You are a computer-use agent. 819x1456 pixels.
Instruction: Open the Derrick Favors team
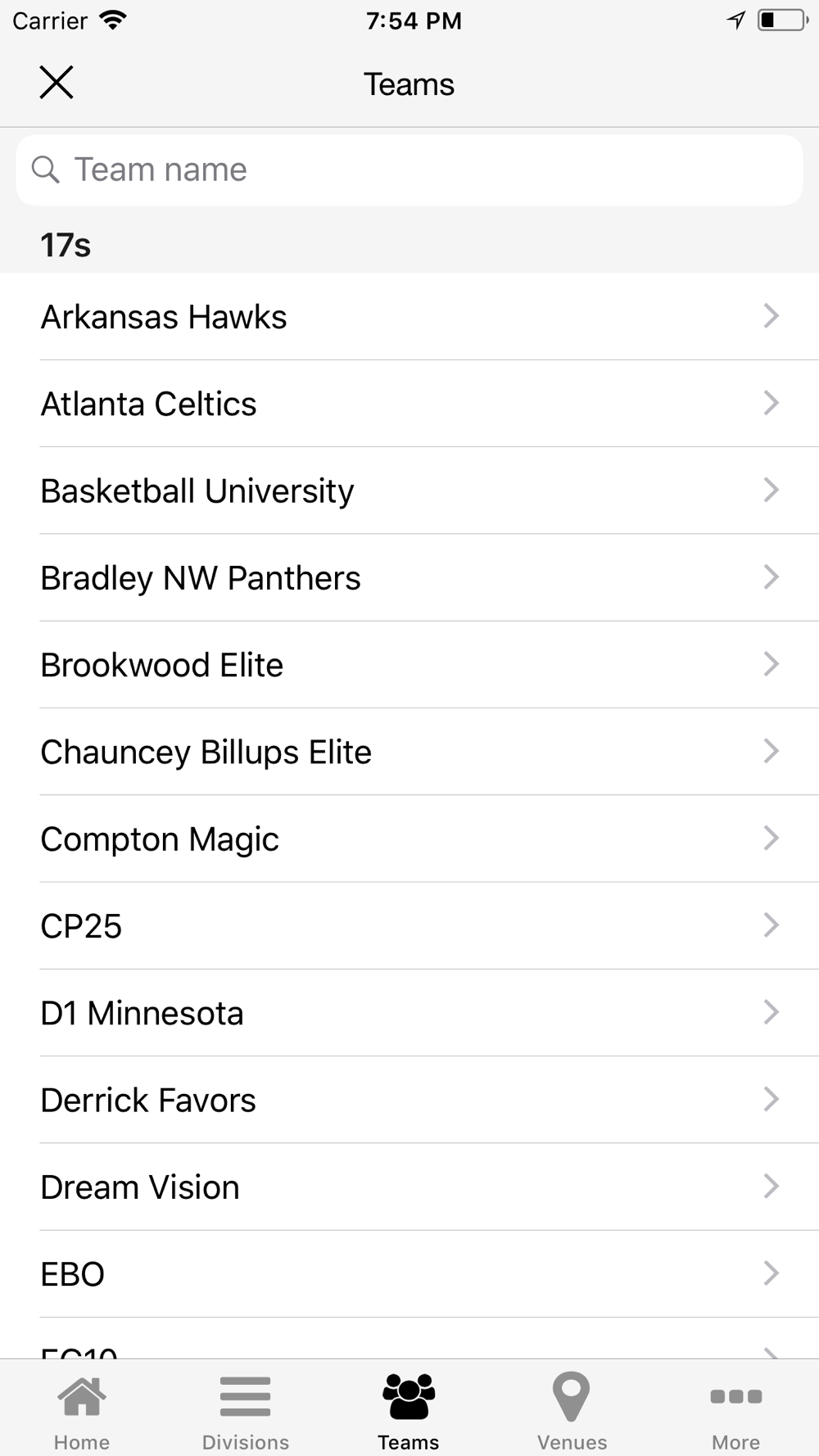coord(409,1100)
